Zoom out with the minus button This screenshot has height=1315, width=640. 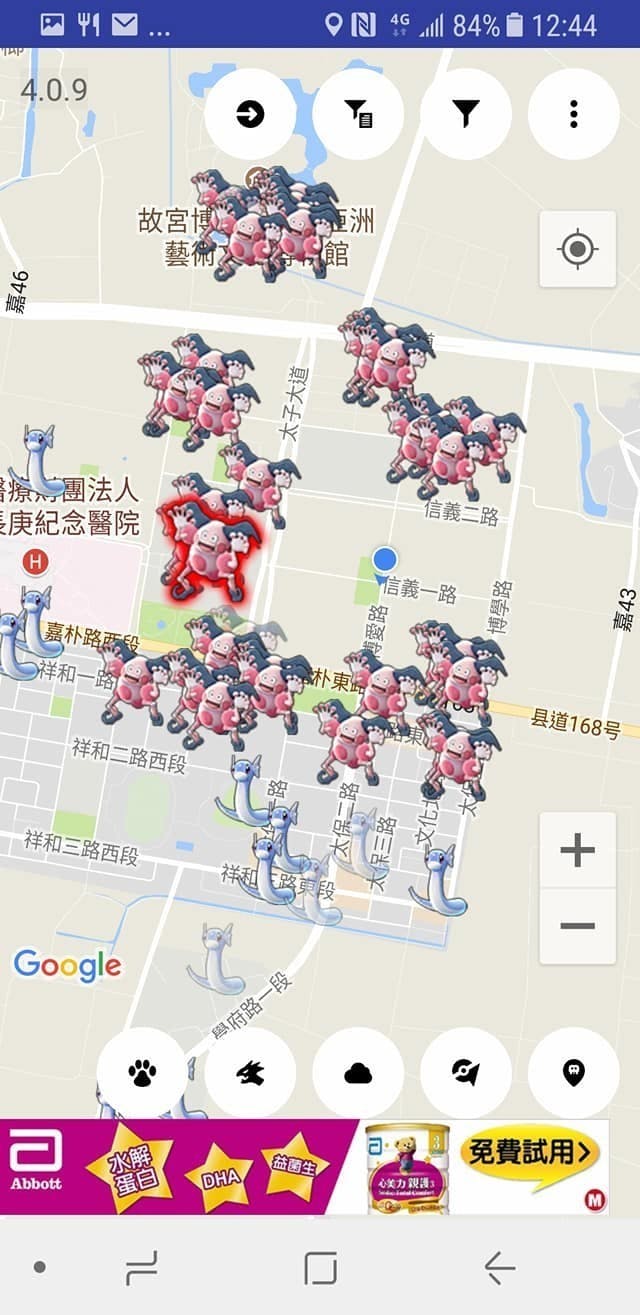(x=578, y=926)
